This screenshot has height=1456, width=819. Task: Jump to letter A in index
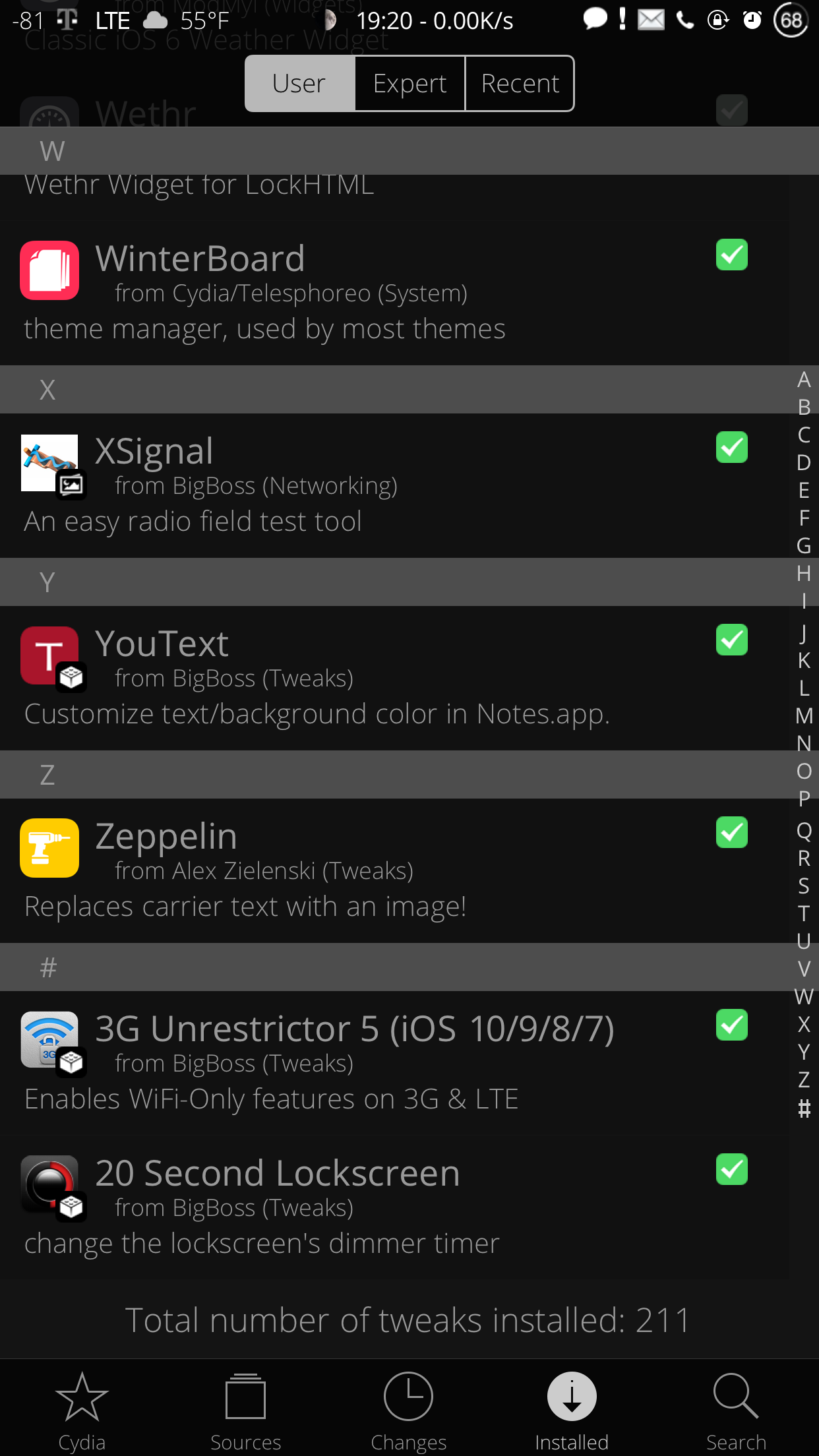tap(804, 380)
